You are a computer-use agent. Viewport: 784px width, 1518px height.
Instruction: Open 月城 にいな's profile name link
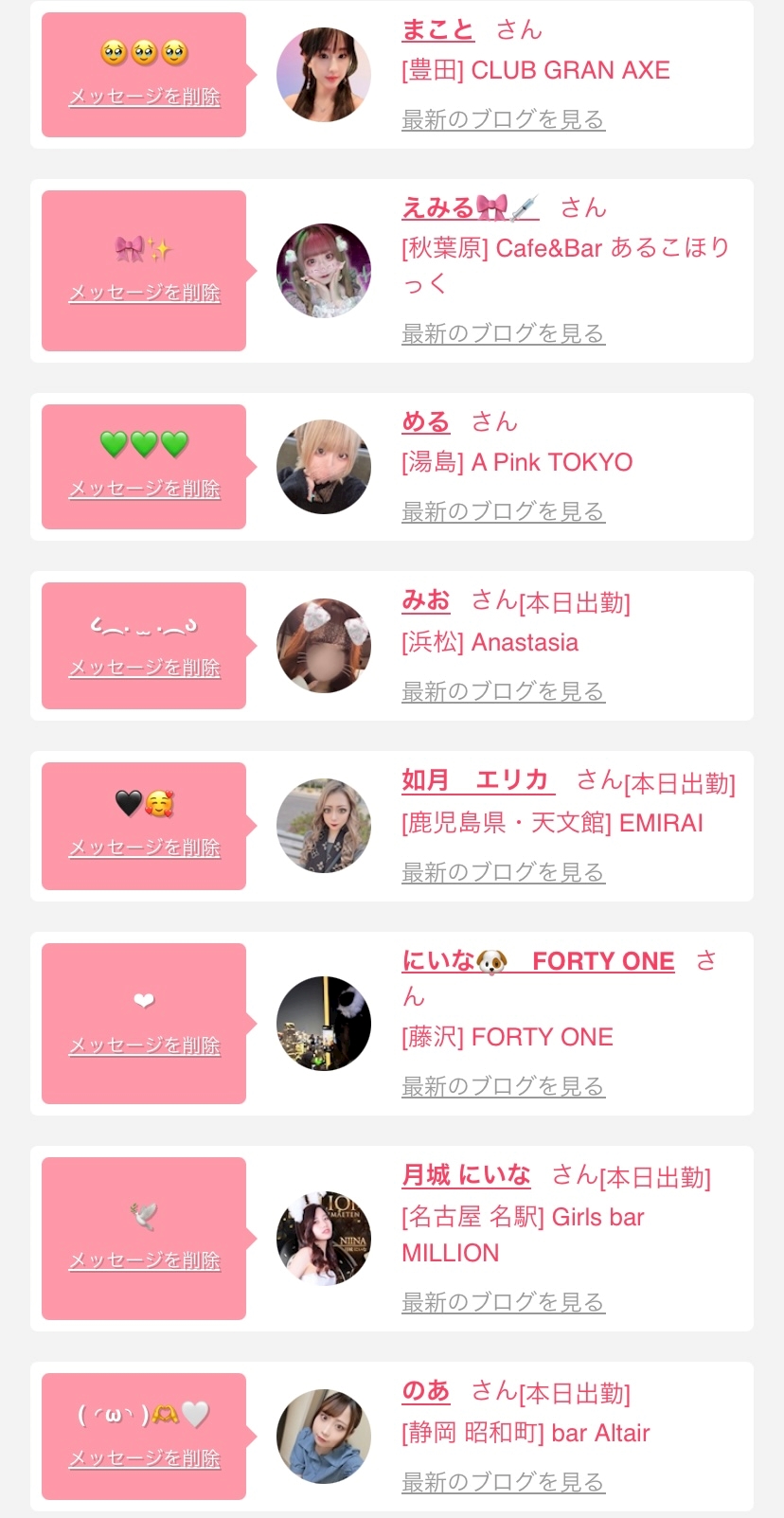click(466, 1175)
